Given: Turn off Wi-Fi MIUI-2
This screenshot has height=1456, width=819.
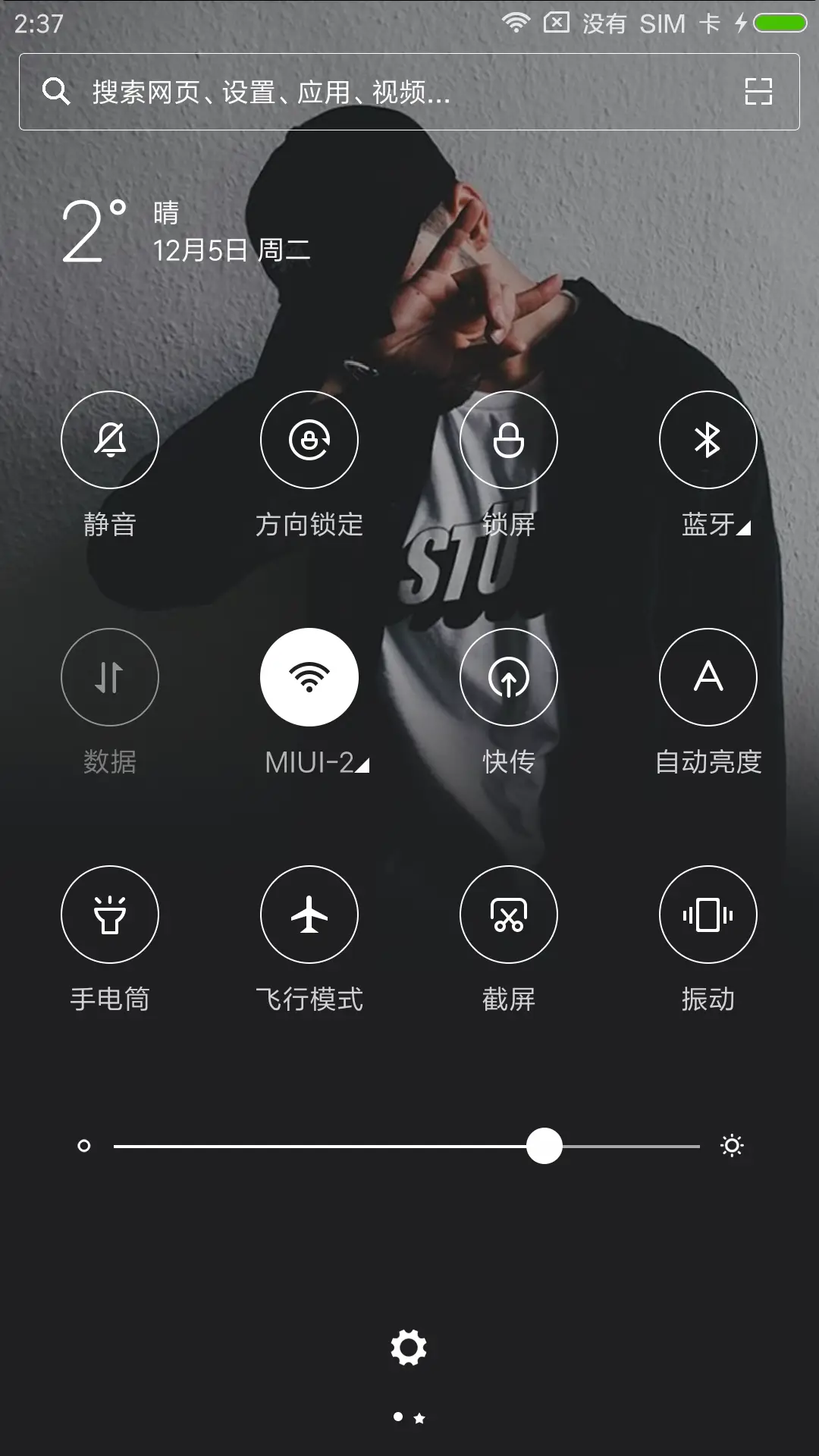Looking at the screenshot, I should coord(309,677).
